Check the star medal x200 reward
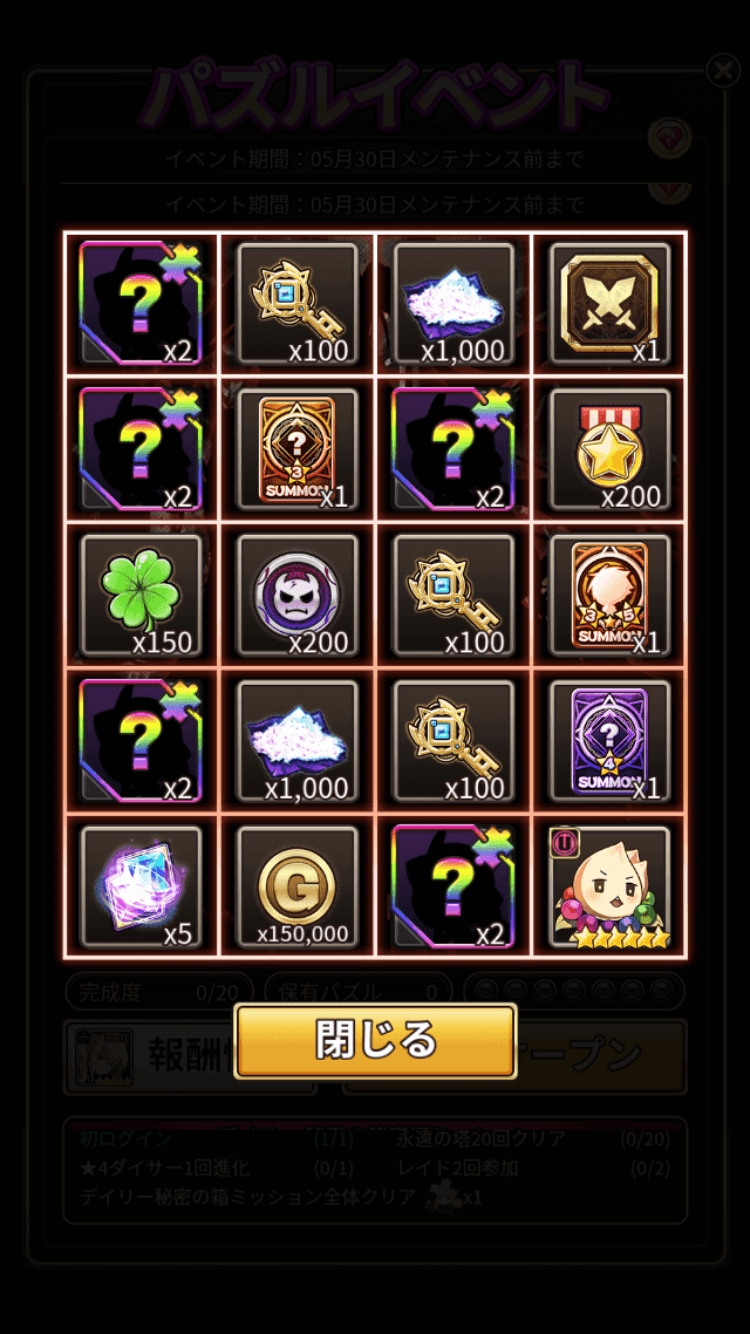750x1334 pixels. pos(610,449)
